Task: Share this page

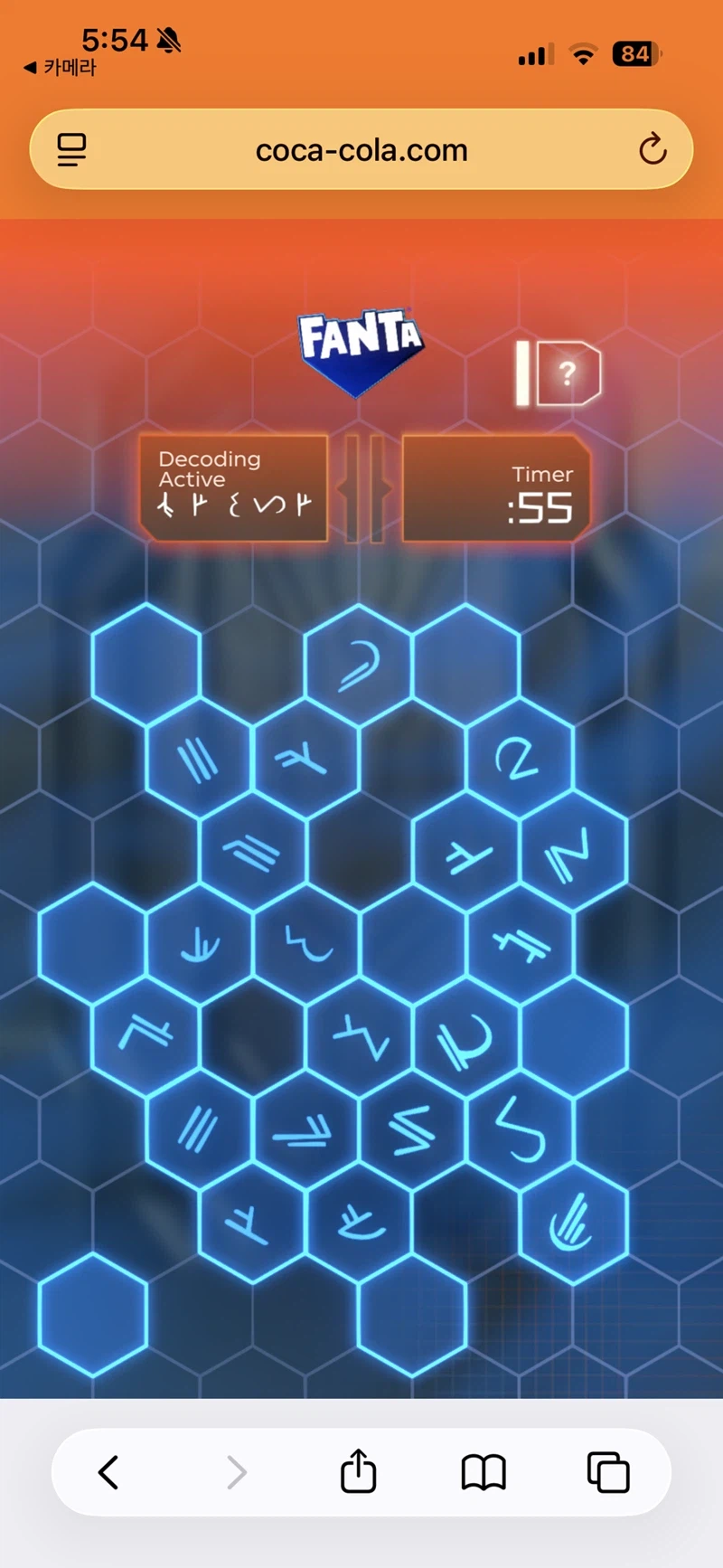Action: tap(358, 1472)
